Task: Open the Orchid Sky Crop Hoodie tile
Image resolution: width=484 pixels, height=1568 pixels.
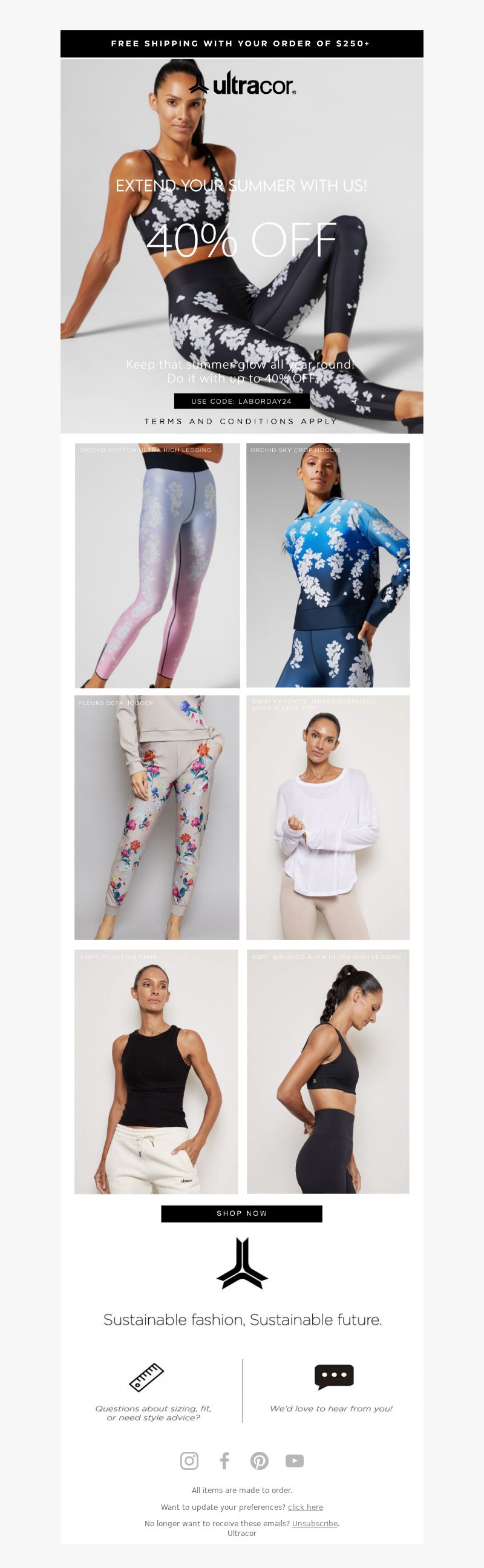Action: tap(327, 565)
